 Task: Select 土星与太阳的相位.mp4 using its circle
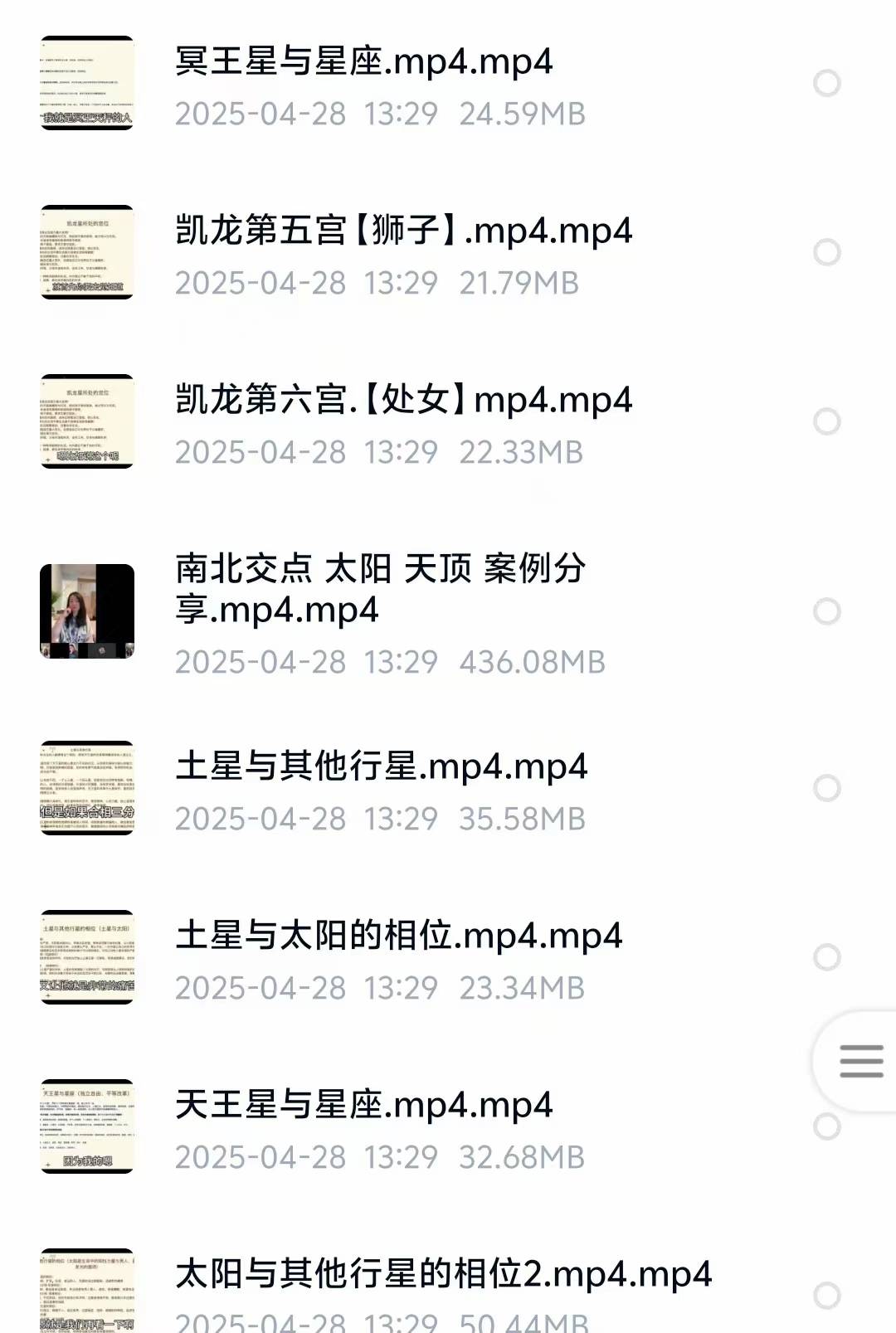click(826, 957)
